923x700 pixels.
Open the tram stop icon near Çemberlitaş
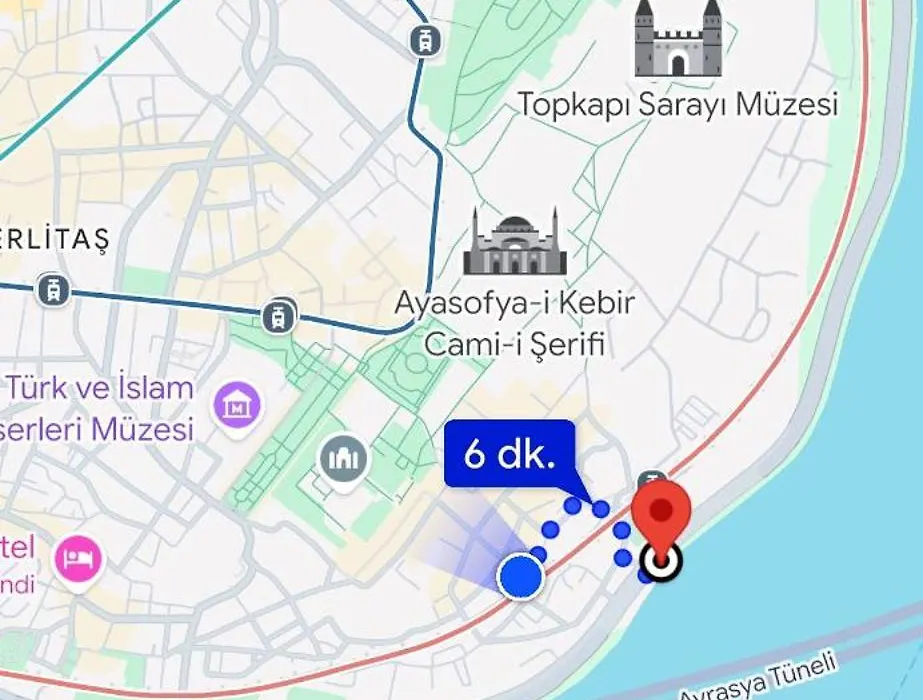[52, 290]
